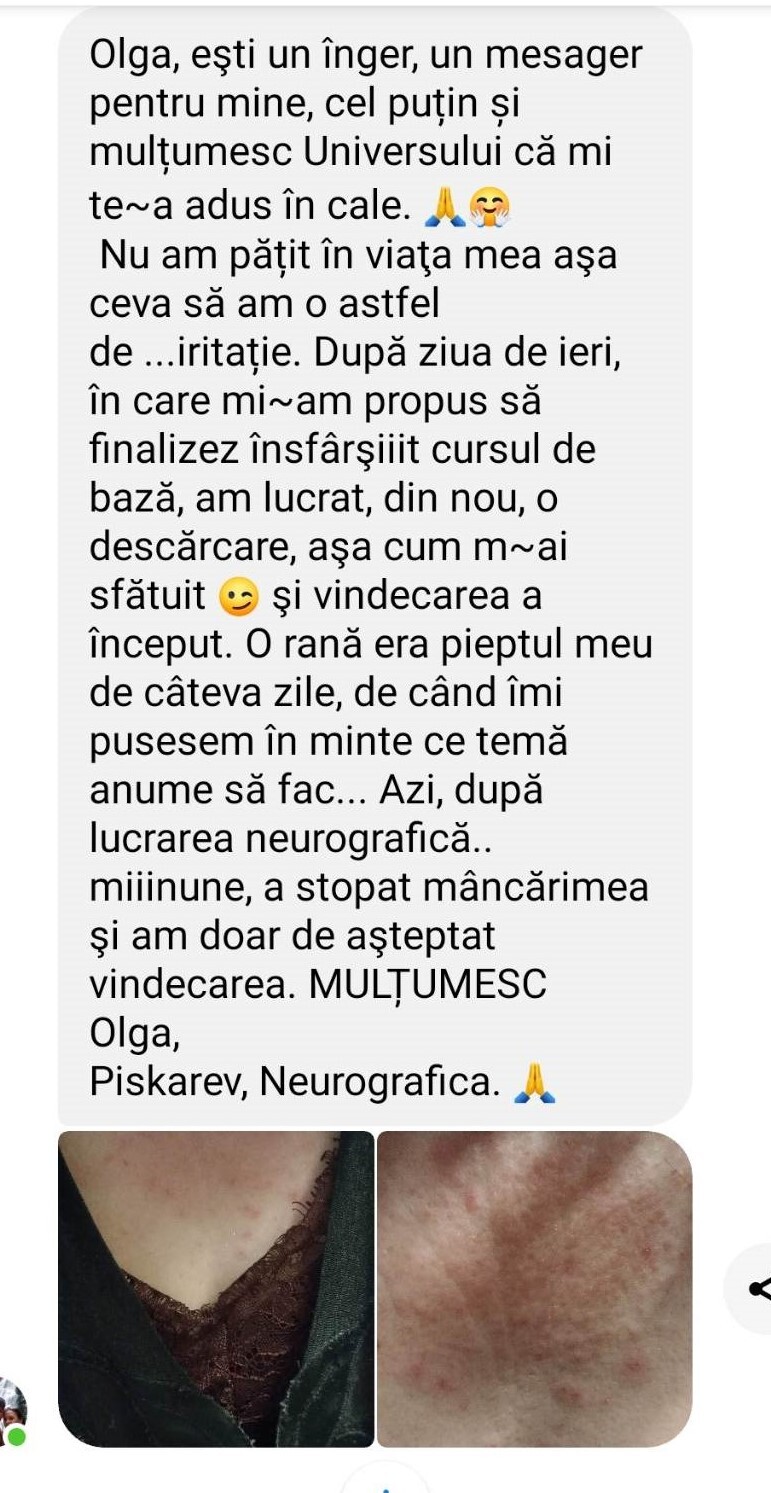The width and height of the screenshot is (771, 1493).
Task: Open the sender's profile picture
Action: (12, 1410)
